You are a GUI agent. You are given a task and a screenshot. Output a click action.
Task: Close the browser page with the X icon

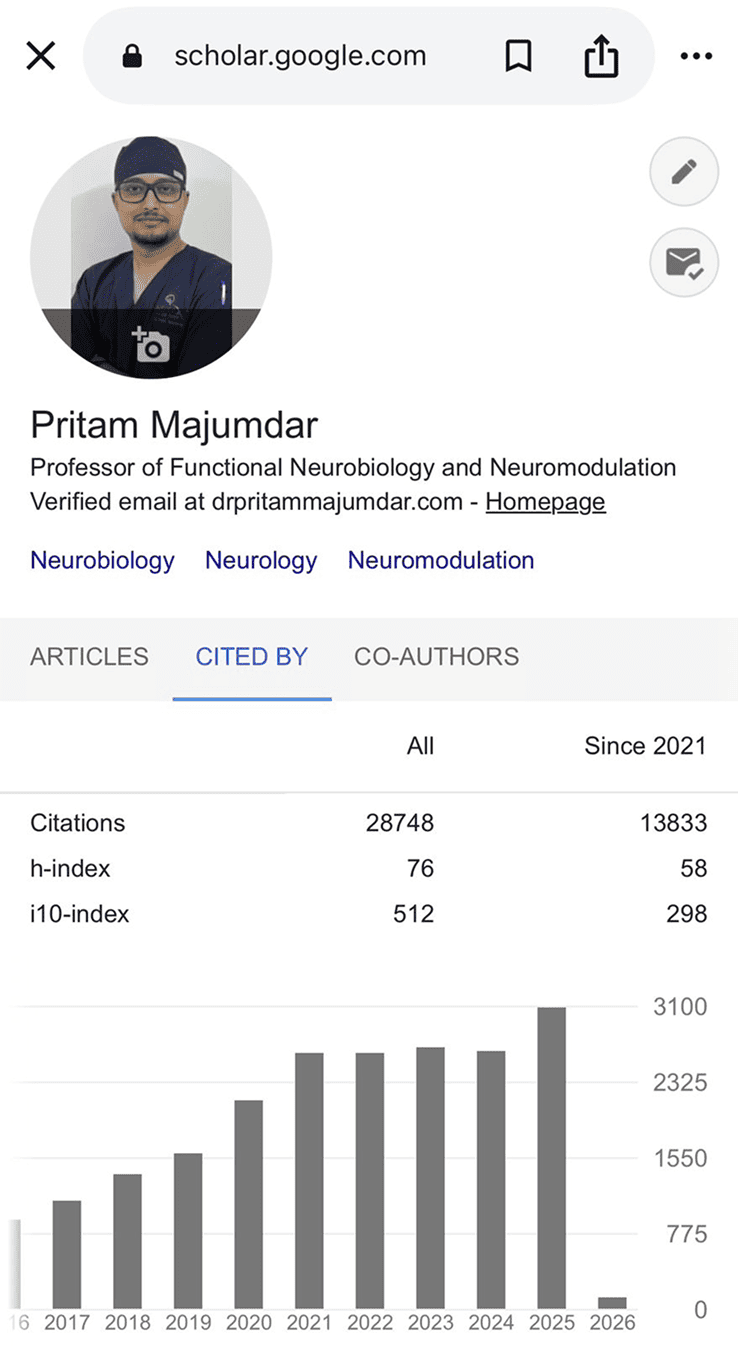click(40, 55)
